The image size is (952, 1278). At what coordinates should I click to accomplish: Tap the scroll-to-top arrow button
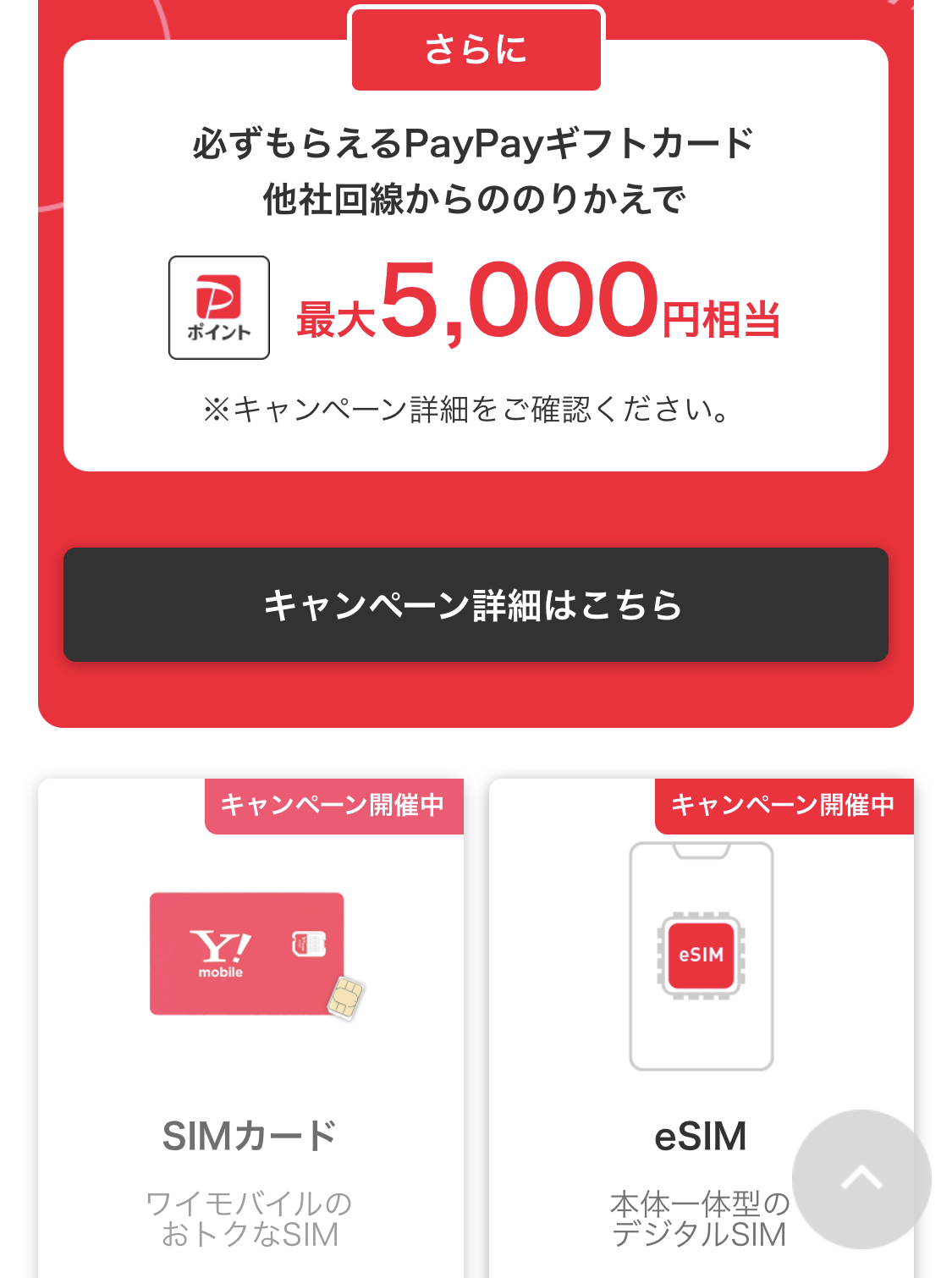pyautogui.click(x=861, y=1178)
